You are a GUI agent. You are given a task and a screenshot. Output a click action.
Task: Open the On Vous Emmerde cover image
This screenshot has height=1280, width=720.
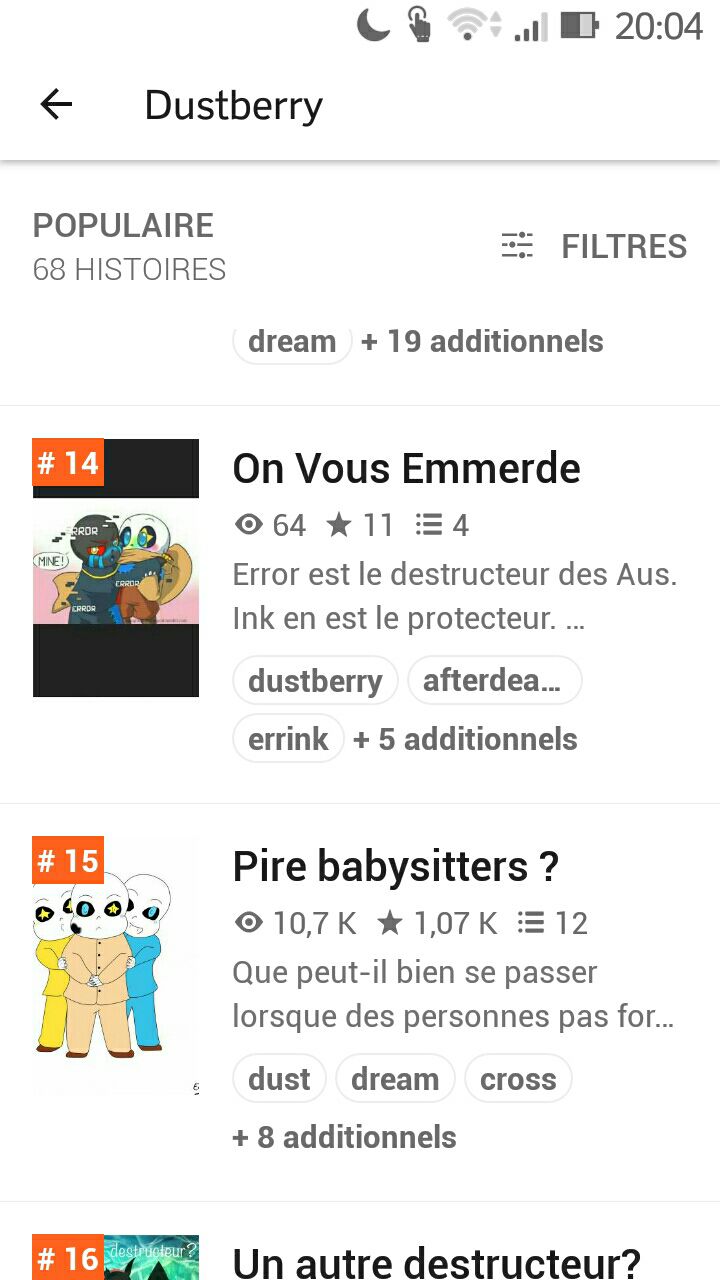116,568
